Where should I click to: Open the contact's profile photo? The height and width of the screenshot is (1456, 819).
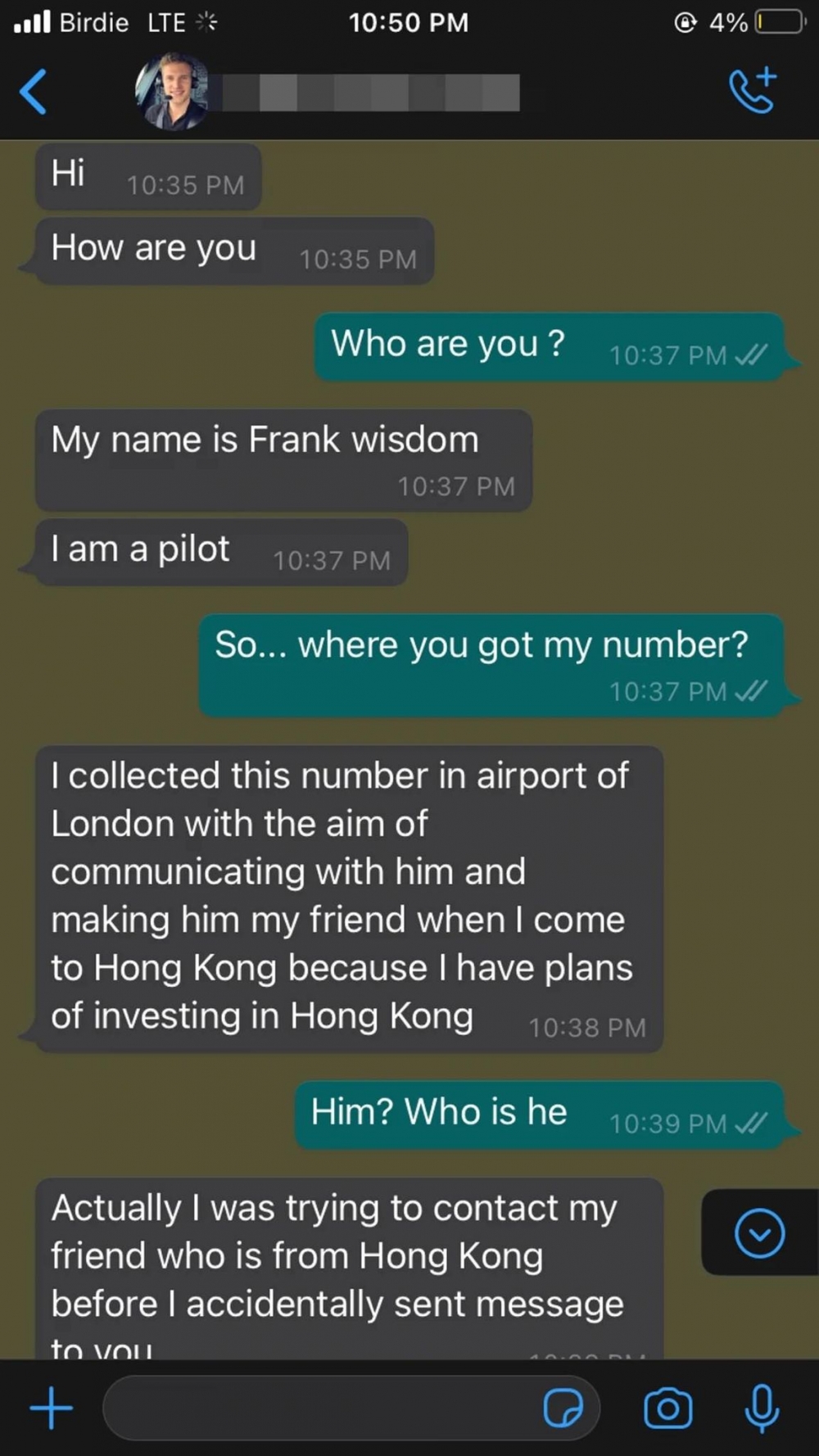[172, 91]
